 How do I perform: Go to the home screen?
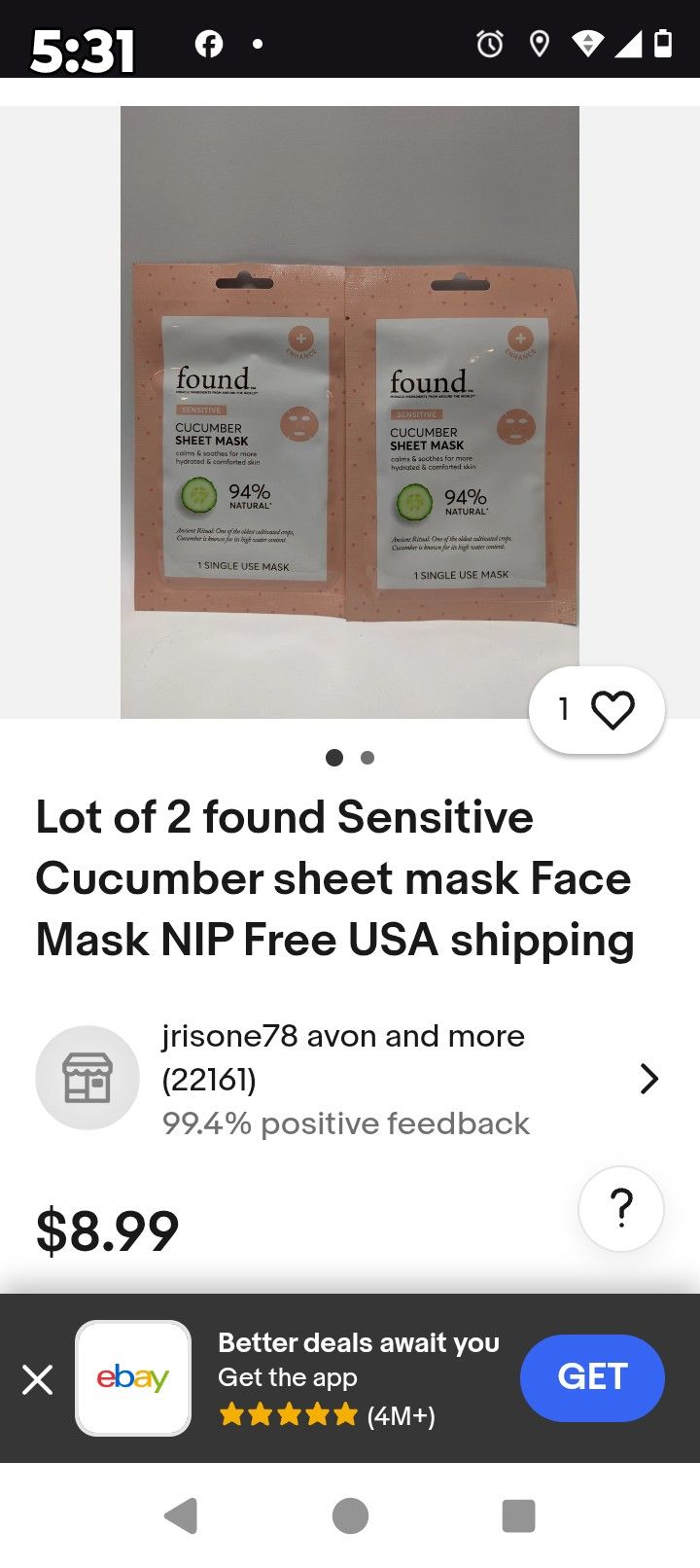coord(350,1515)
